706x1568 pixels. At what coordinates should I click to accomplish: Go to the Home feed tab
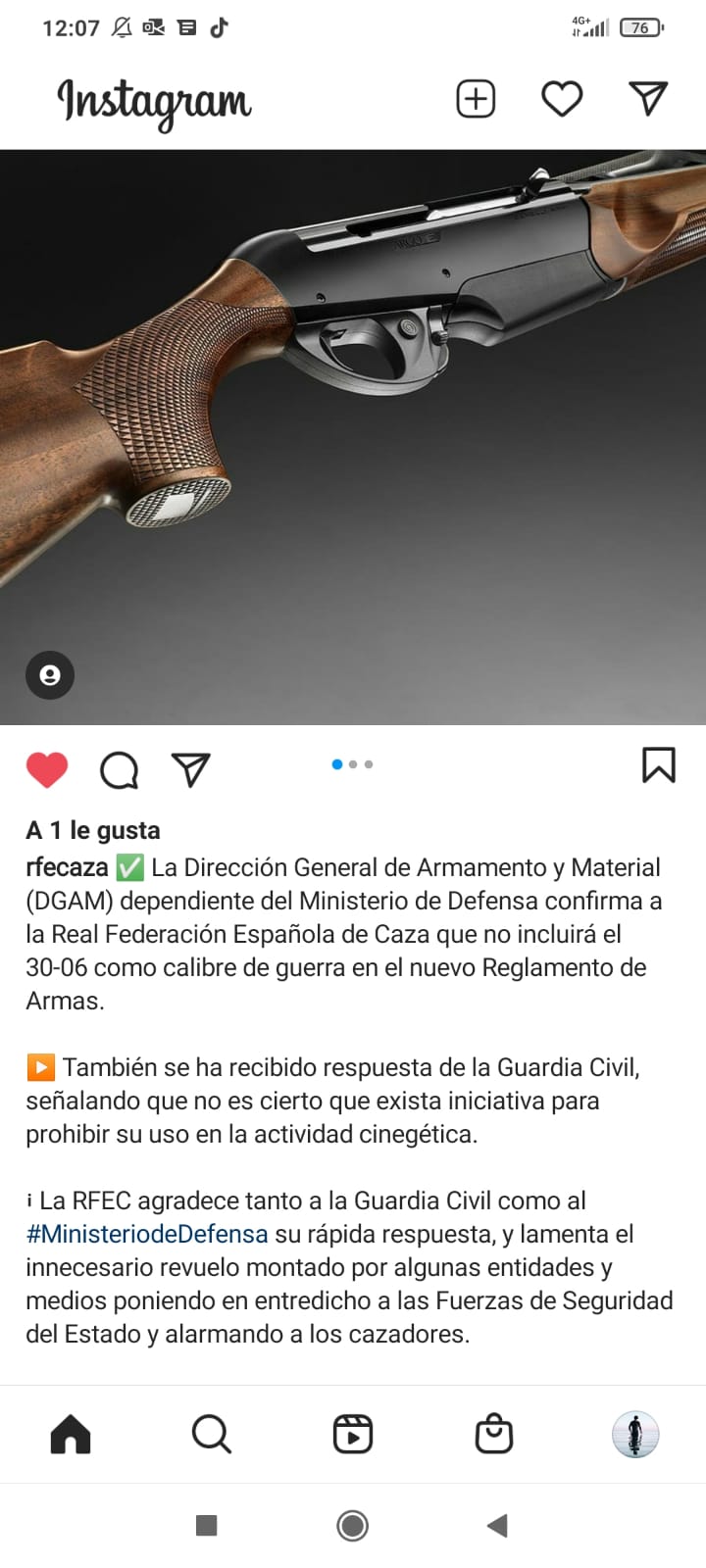click(71, 1434)
